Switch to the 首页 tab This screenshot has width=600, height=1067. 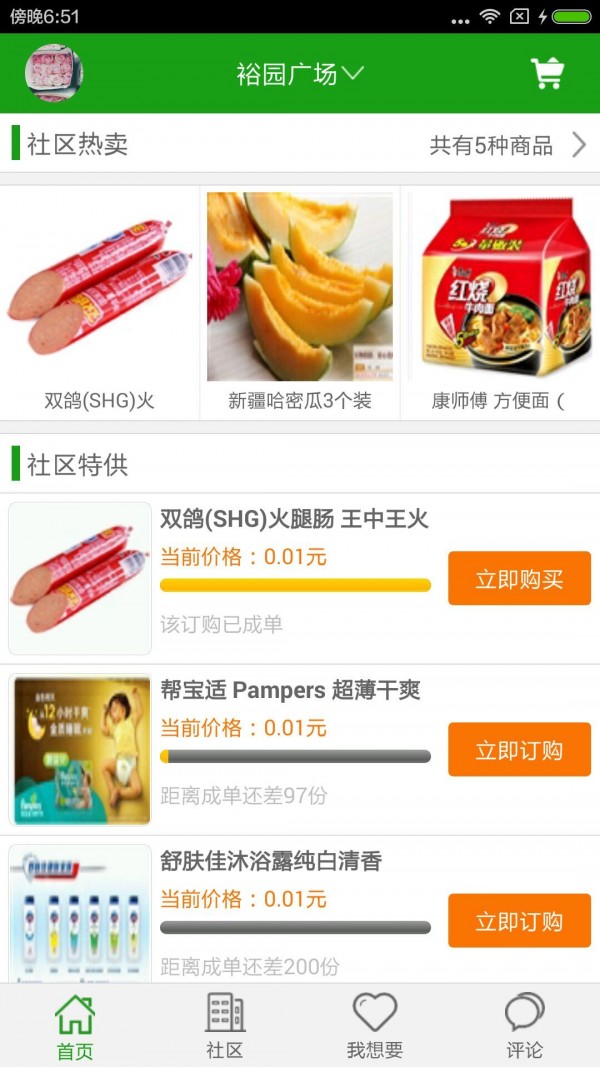click(75, 1026)
